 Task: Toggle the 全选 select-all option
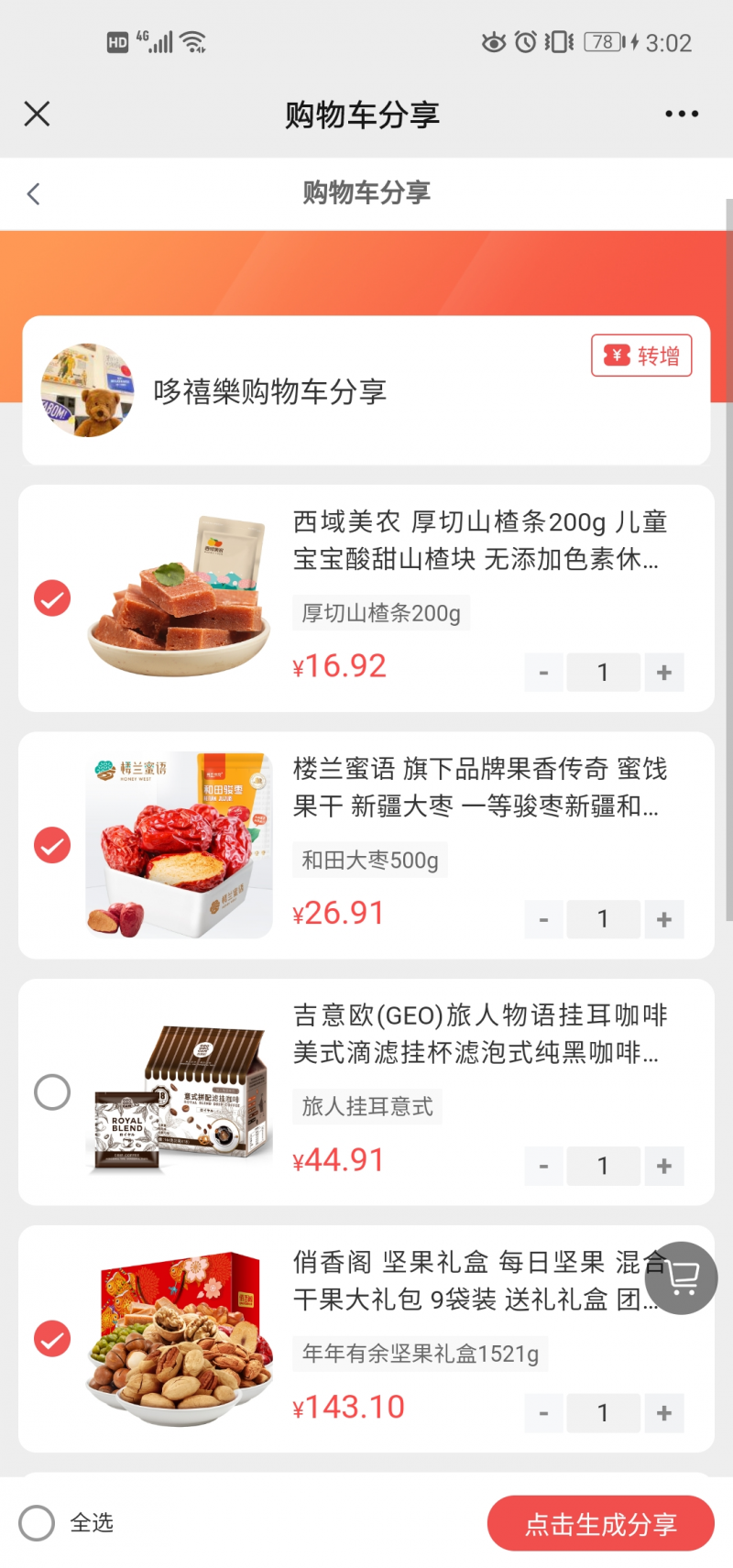(38, 1523)
